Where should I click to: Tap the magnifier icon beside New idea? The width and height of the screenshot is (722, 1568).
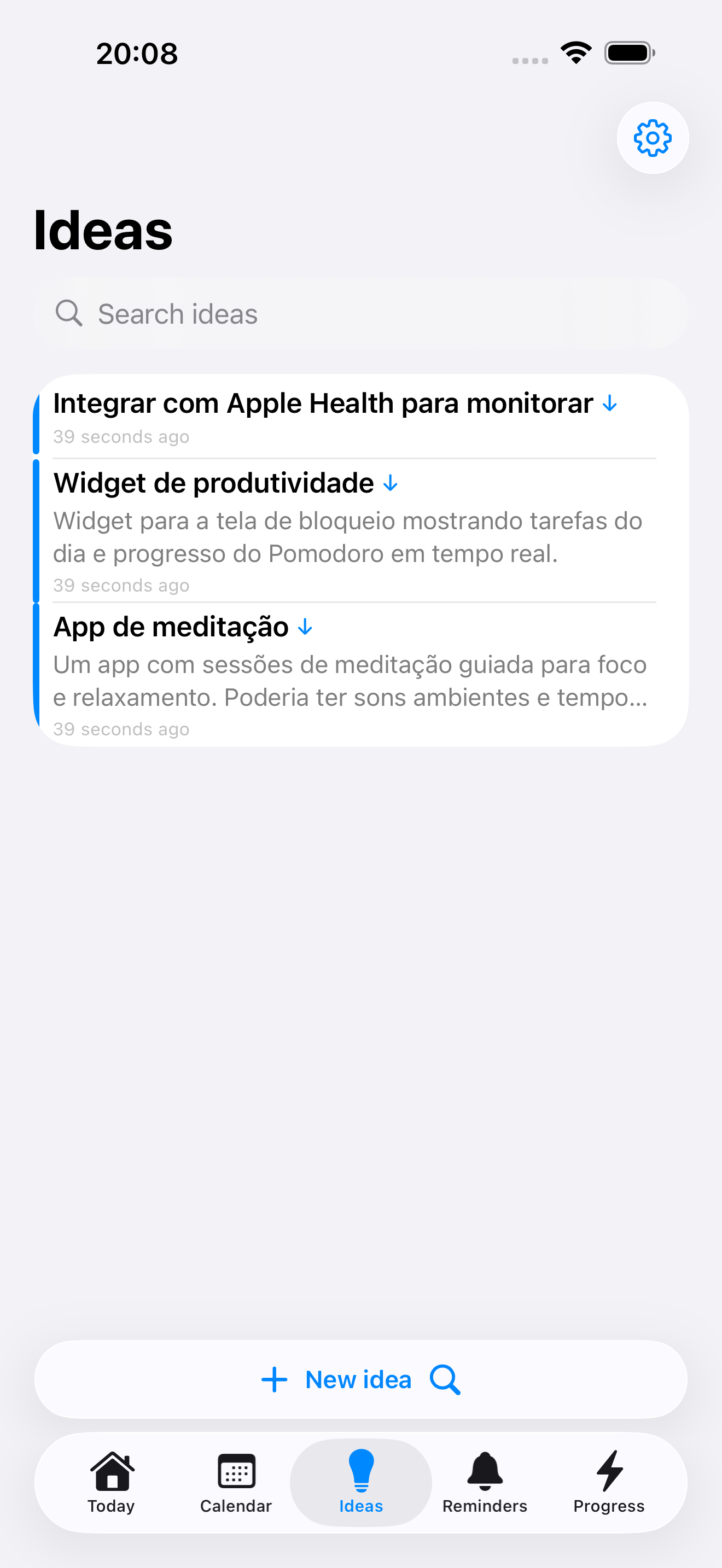pyautogui.click(x=445, y=1379)
